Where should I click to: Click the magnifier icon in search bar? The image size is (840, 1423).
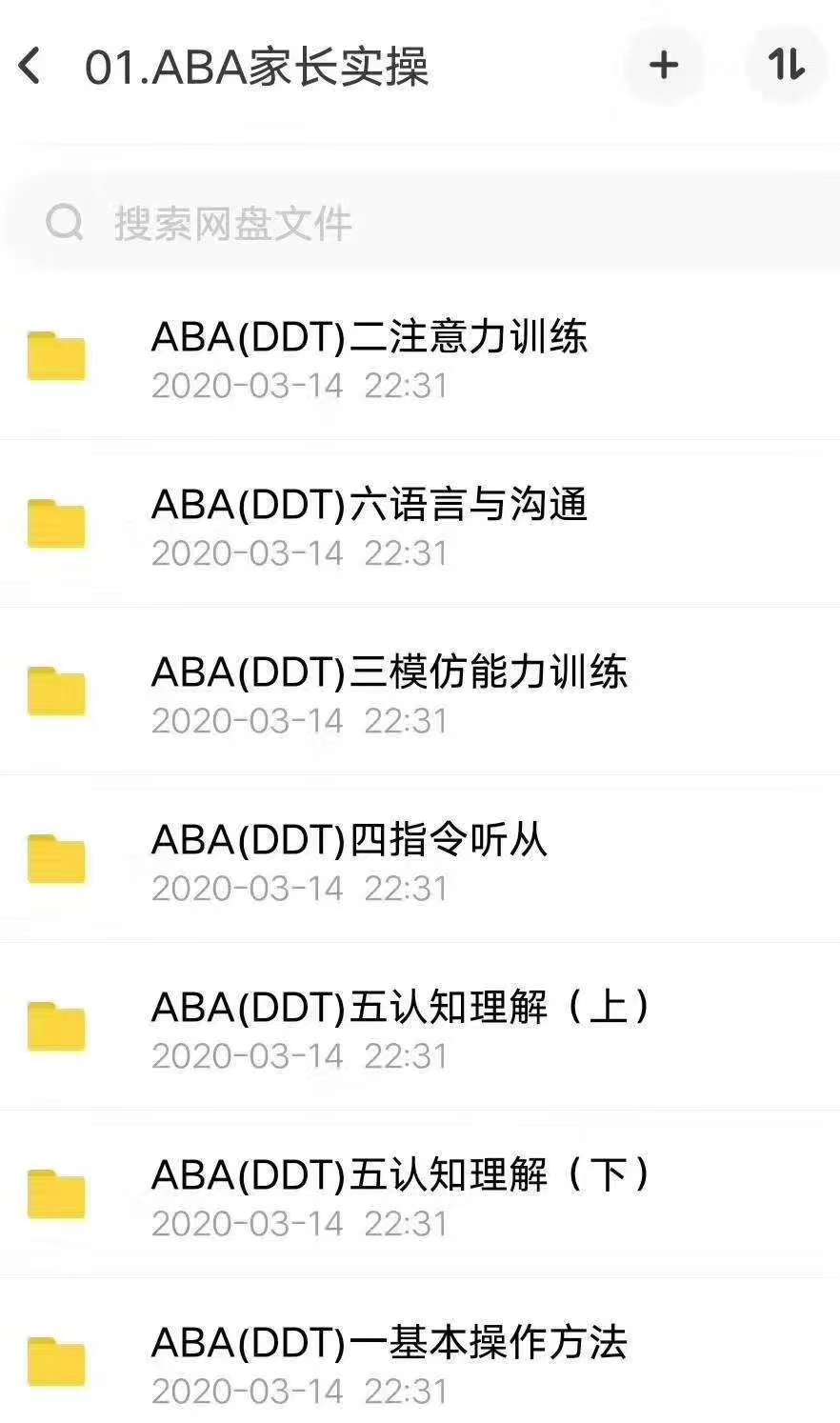[x=63, y=222]
